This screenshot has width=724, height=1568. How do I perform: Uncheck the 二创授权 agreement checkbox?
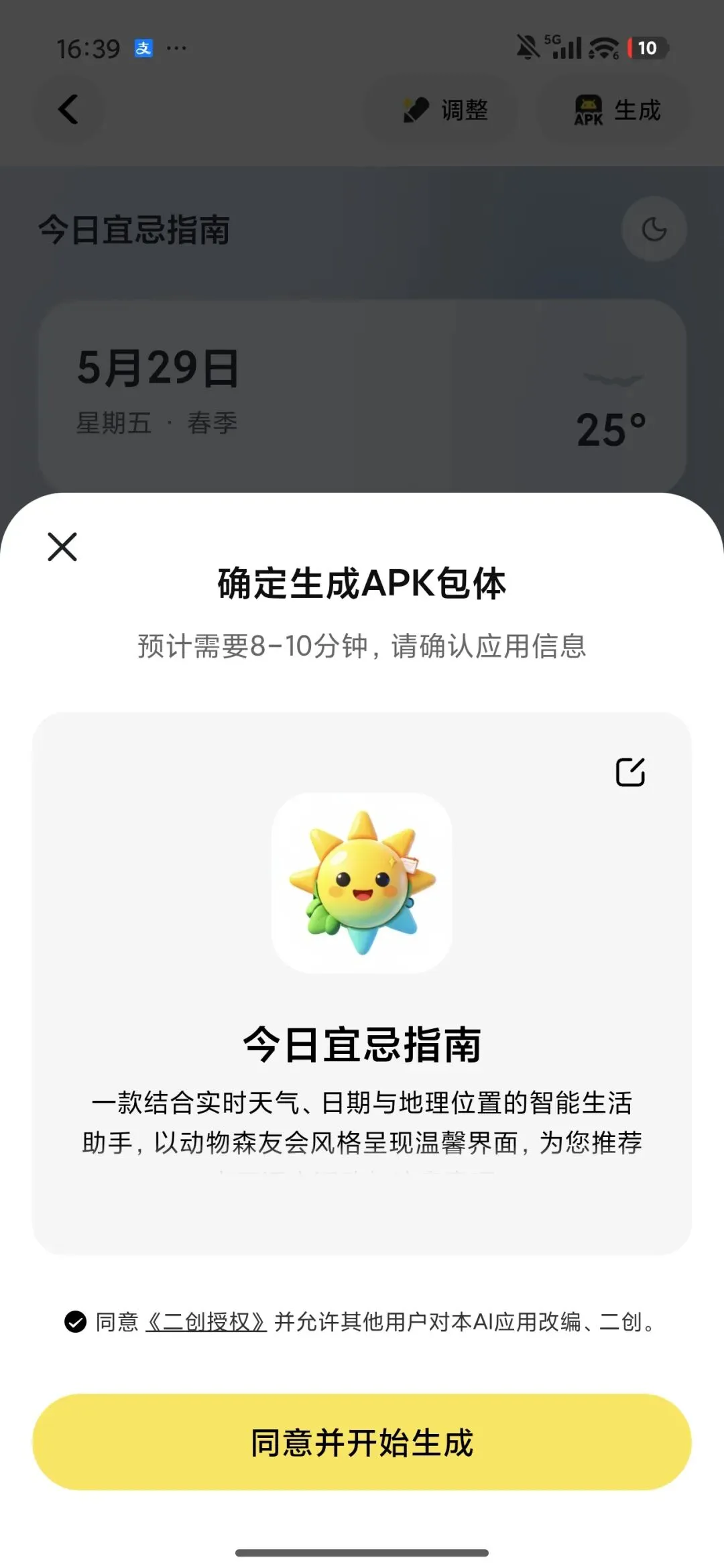75,1321
